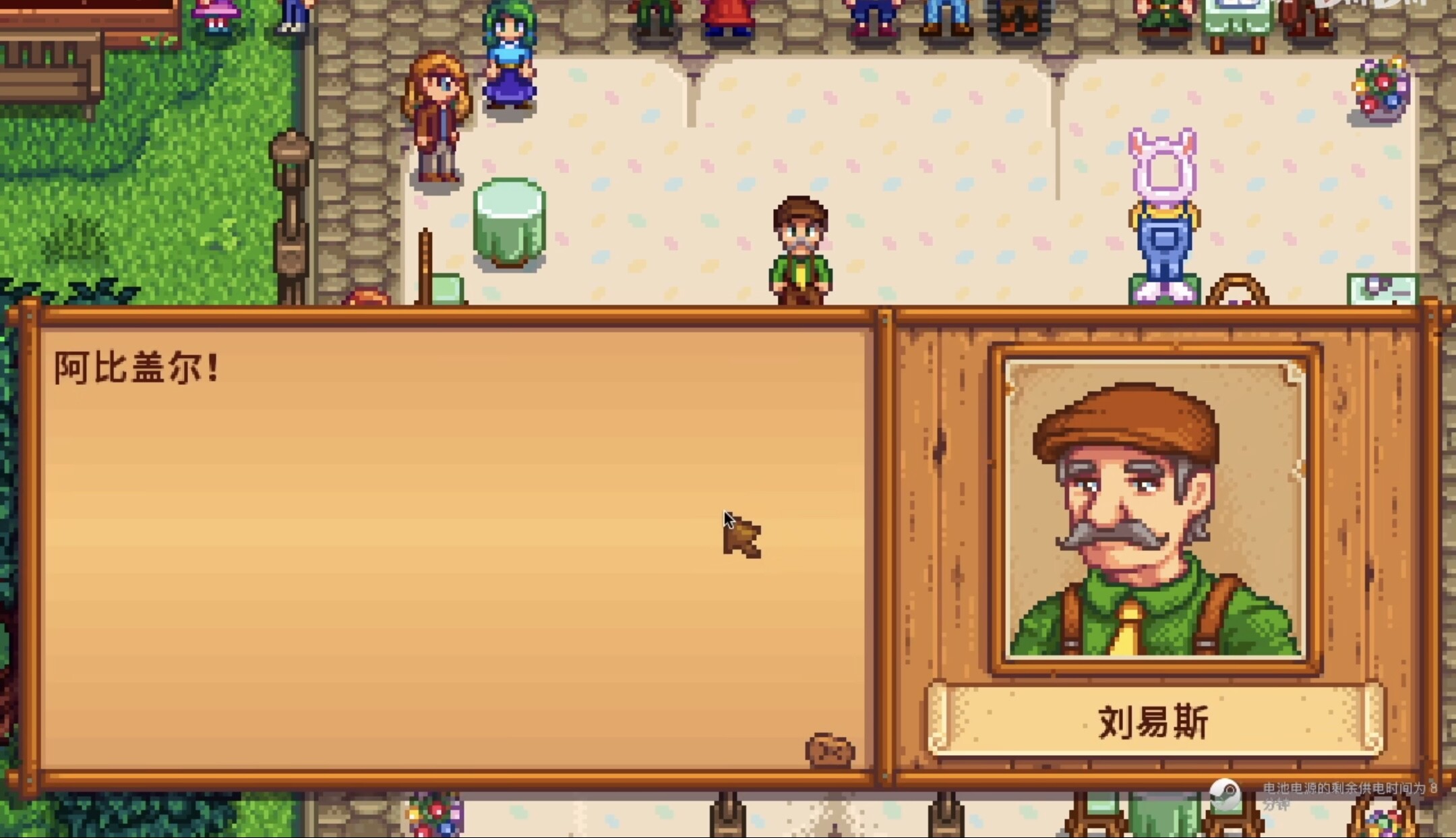Skip the dialogue with the skip button
The image size is (1456, 838).
[830, 750]
